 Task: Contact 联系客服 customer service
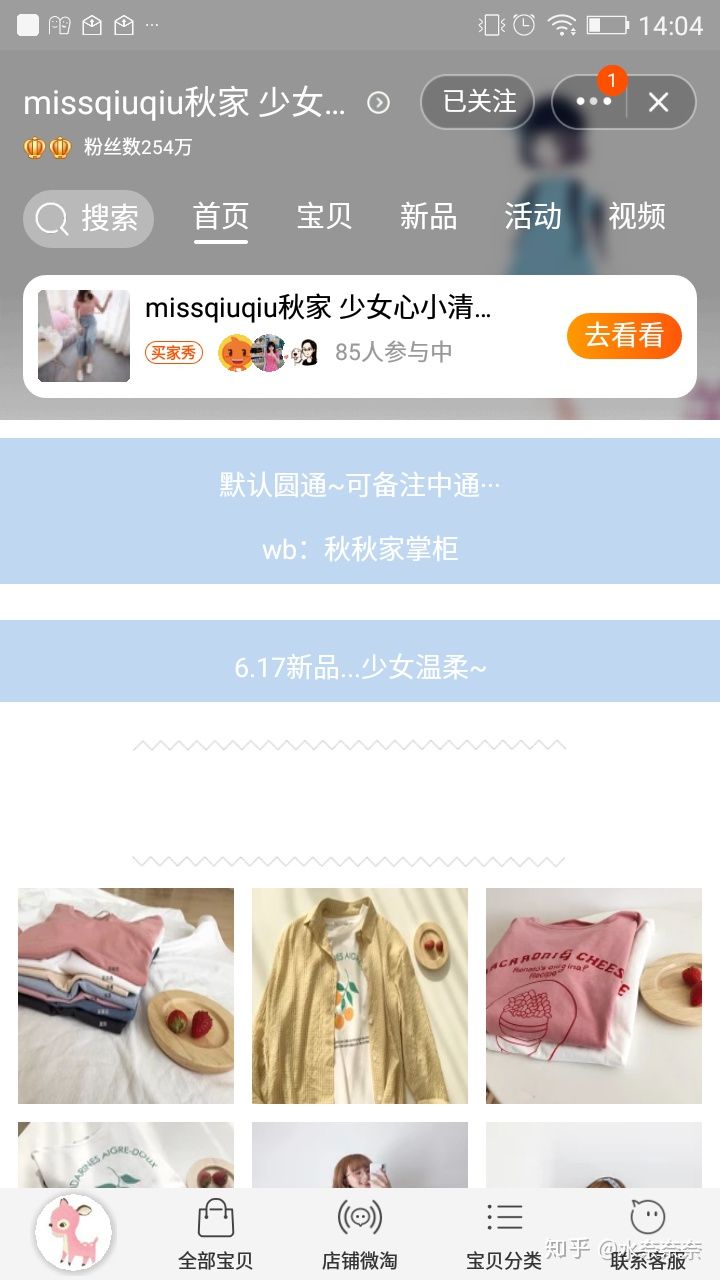tap(648, 1235)
